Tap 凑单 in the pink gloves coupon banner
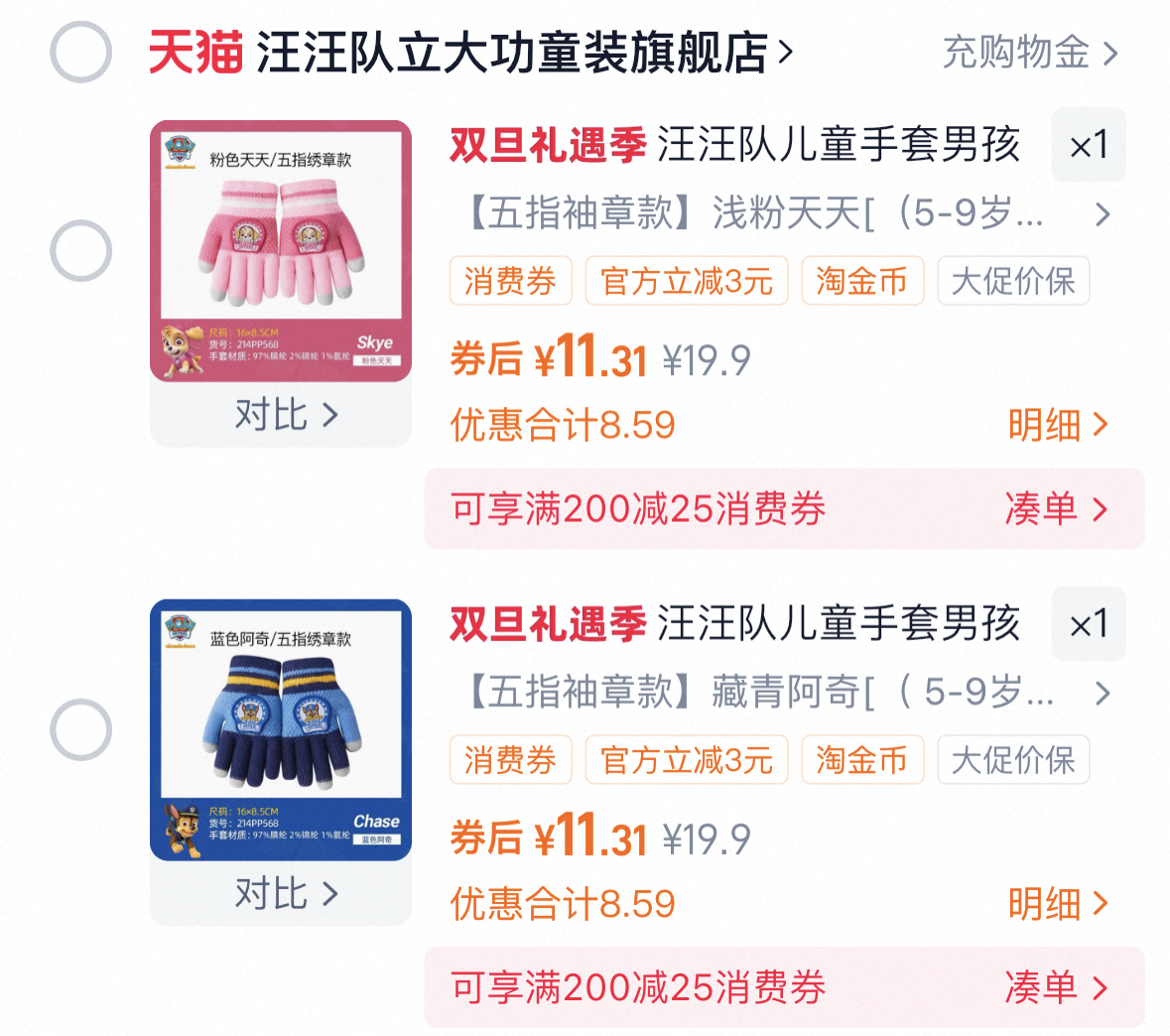Viewport: 1170px width, 1036px height. click(x=1055, y=509)
